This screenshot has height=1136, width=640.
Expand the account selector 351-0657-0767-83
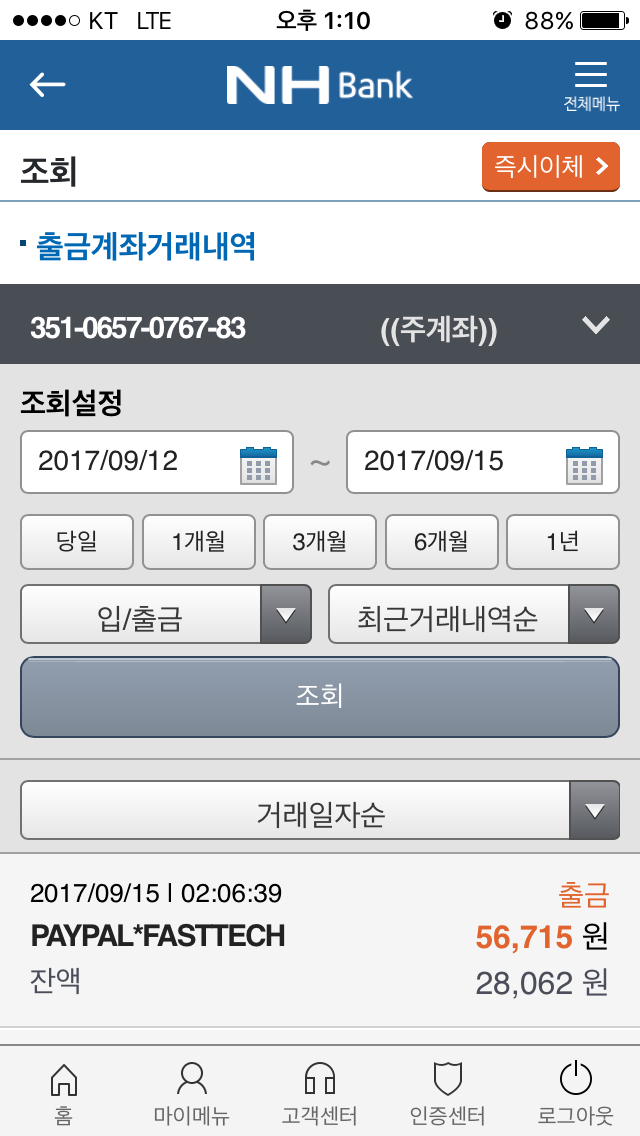pos(320,328)
